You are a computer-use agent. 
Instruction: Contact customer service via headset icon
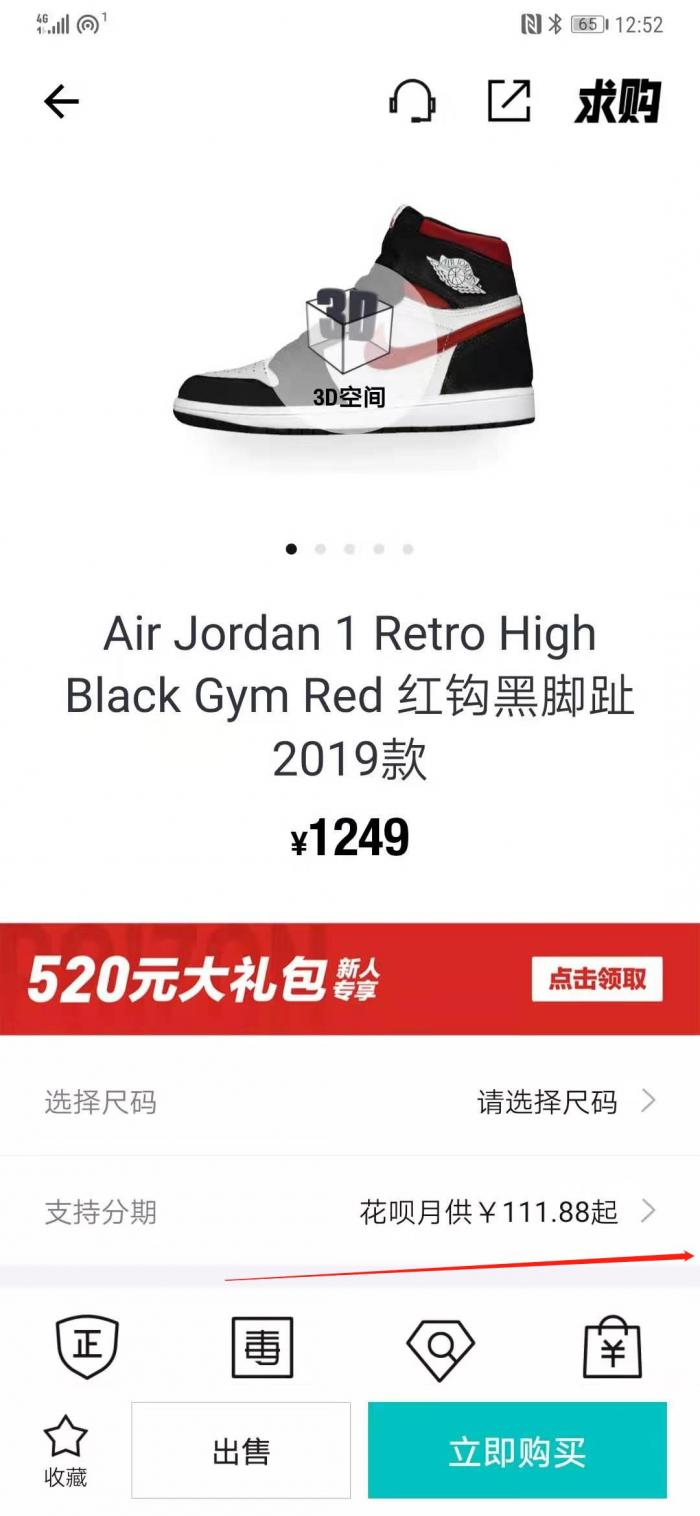click(x=412, y=101)
